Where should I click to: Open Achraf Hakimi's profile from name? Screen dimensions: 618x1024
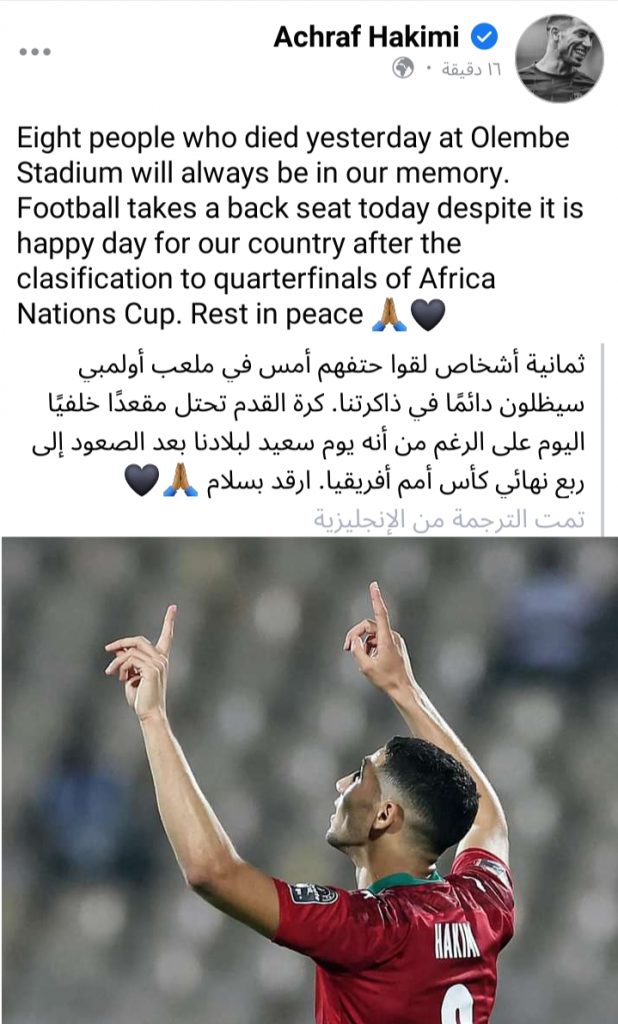point(366,37)
